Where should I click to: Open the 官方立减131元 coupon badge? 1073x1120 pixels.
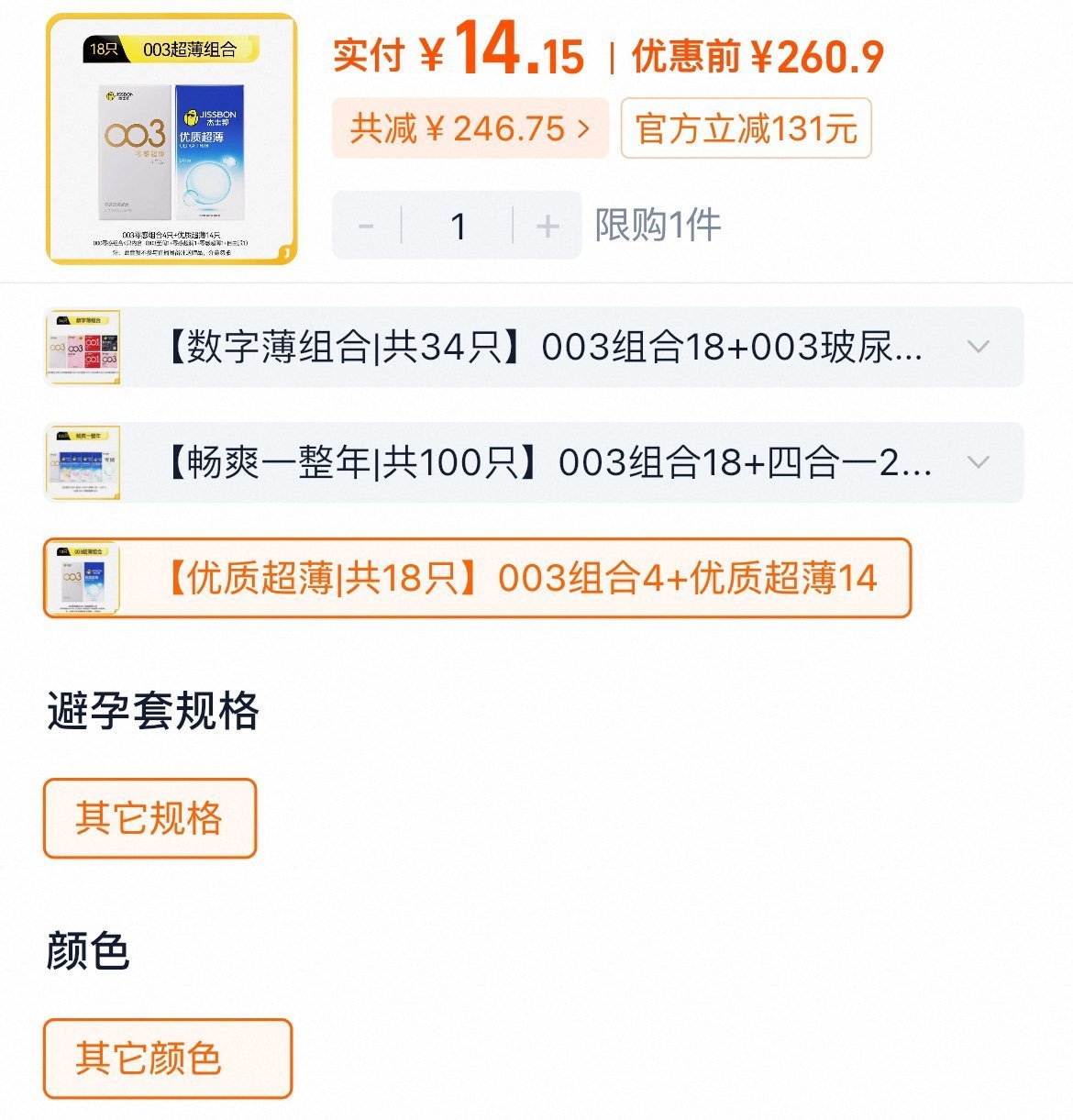(745, 129)
